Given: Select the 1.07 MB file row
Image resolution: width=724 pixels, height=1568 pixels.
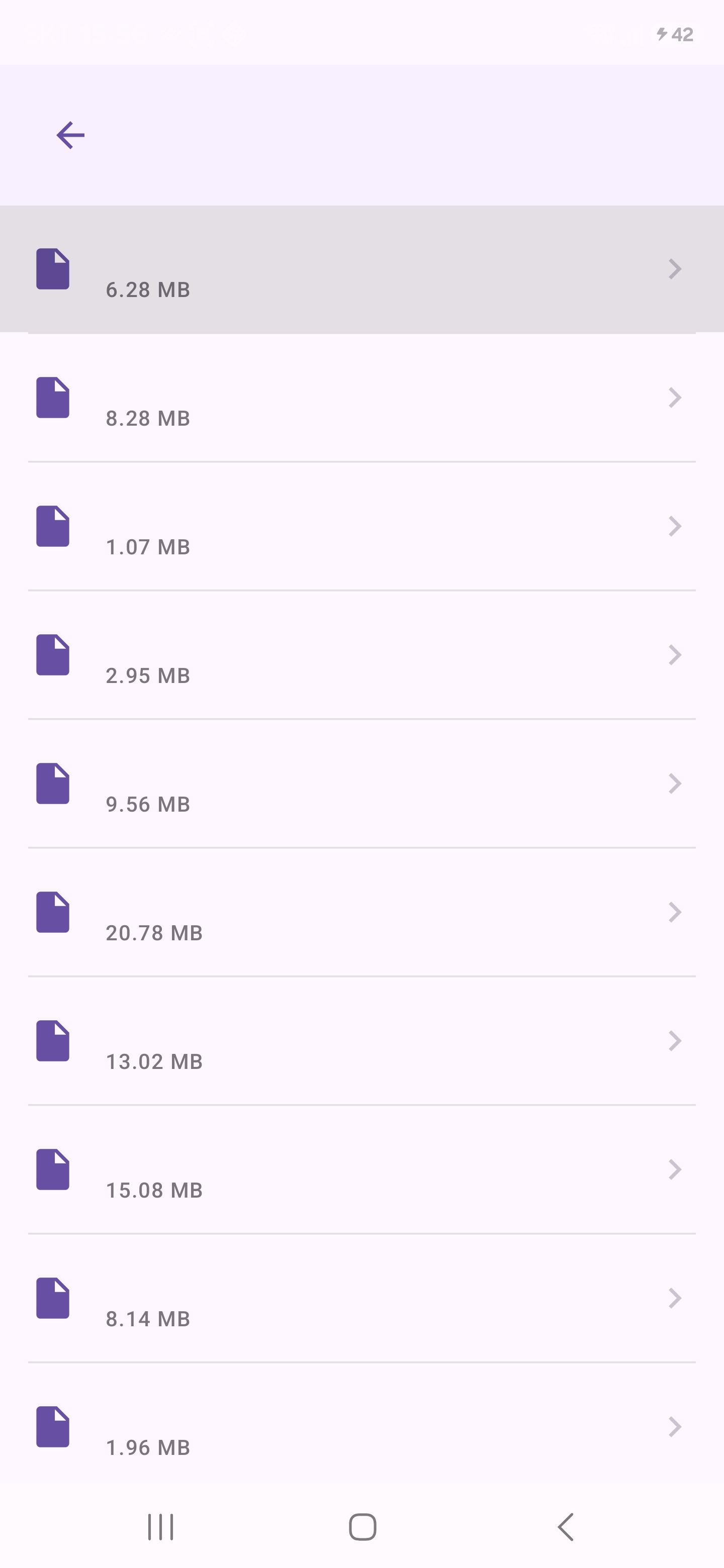Looking at the screenshot, I should pyautogui.click(x=361, y=526).
